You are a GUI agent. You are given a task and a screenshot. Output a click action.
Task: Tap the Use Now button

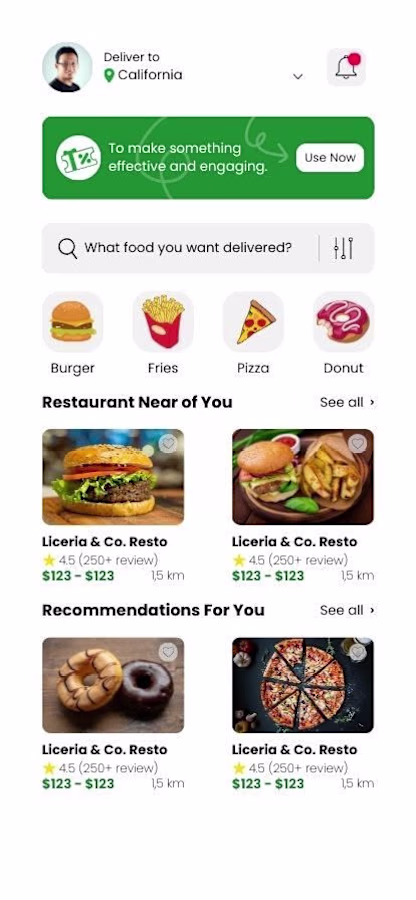(330, 158)
